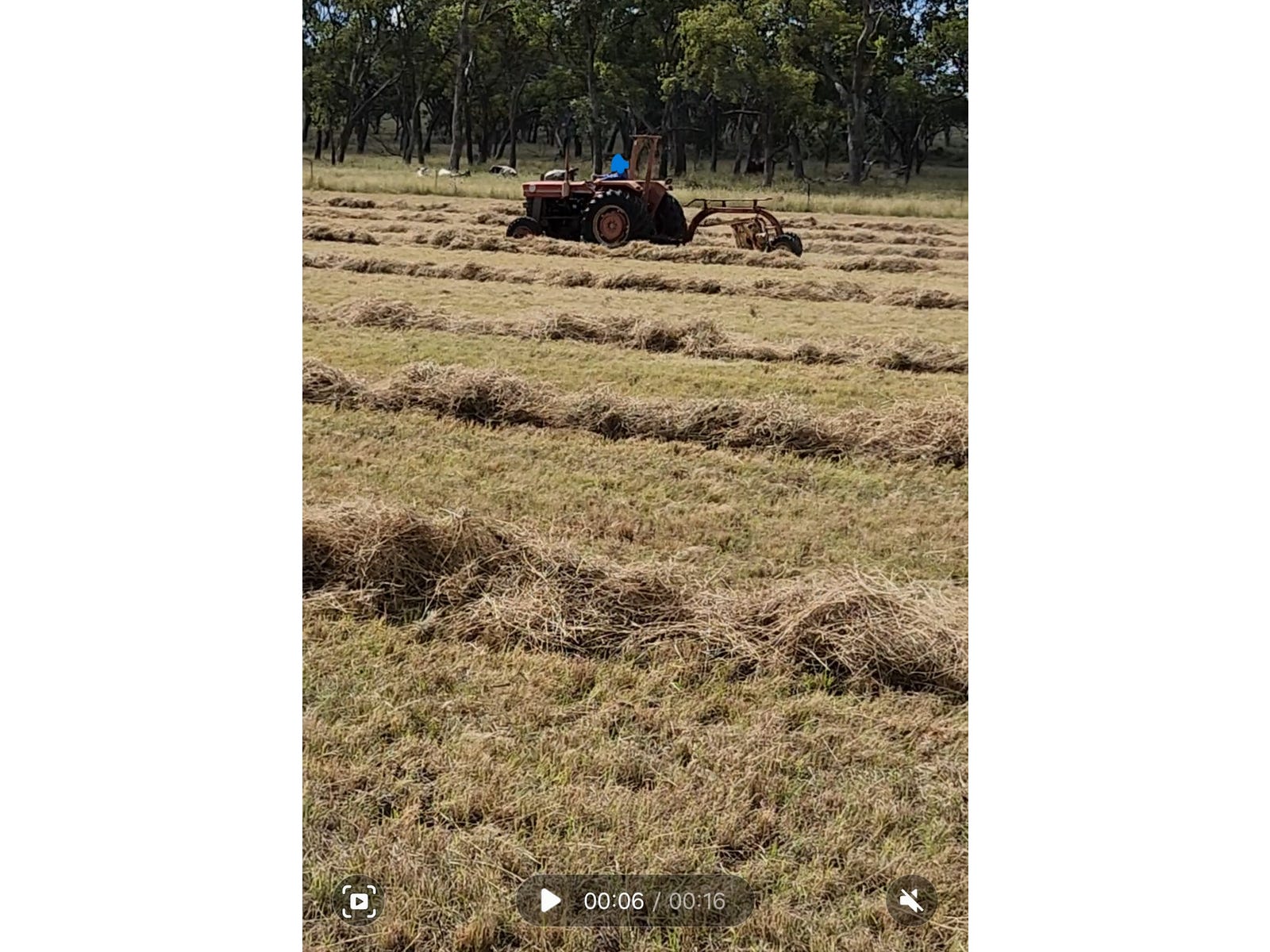Capture a frame from the video
Image resolution: width=1270 pixels, height=952 pixels.
tap(359, 901)
